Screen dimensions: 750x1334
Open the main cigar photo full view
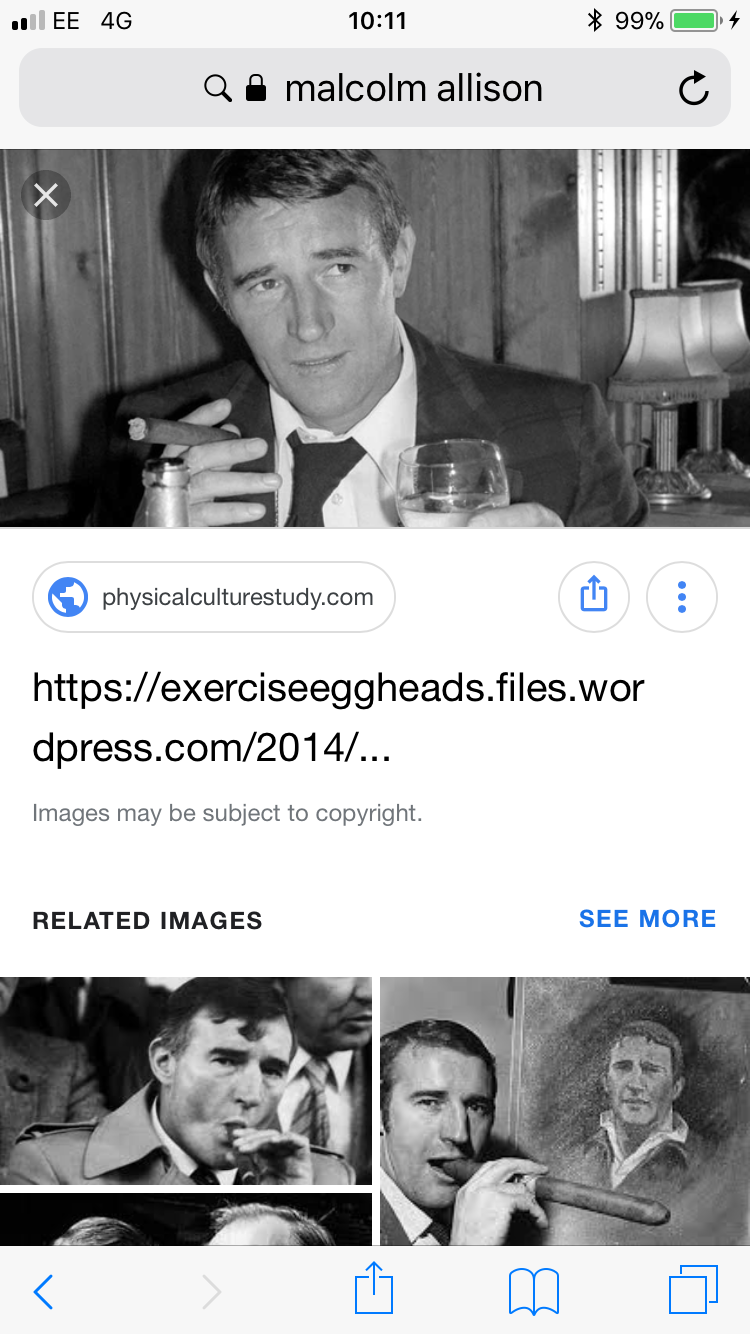pos(375,340)
